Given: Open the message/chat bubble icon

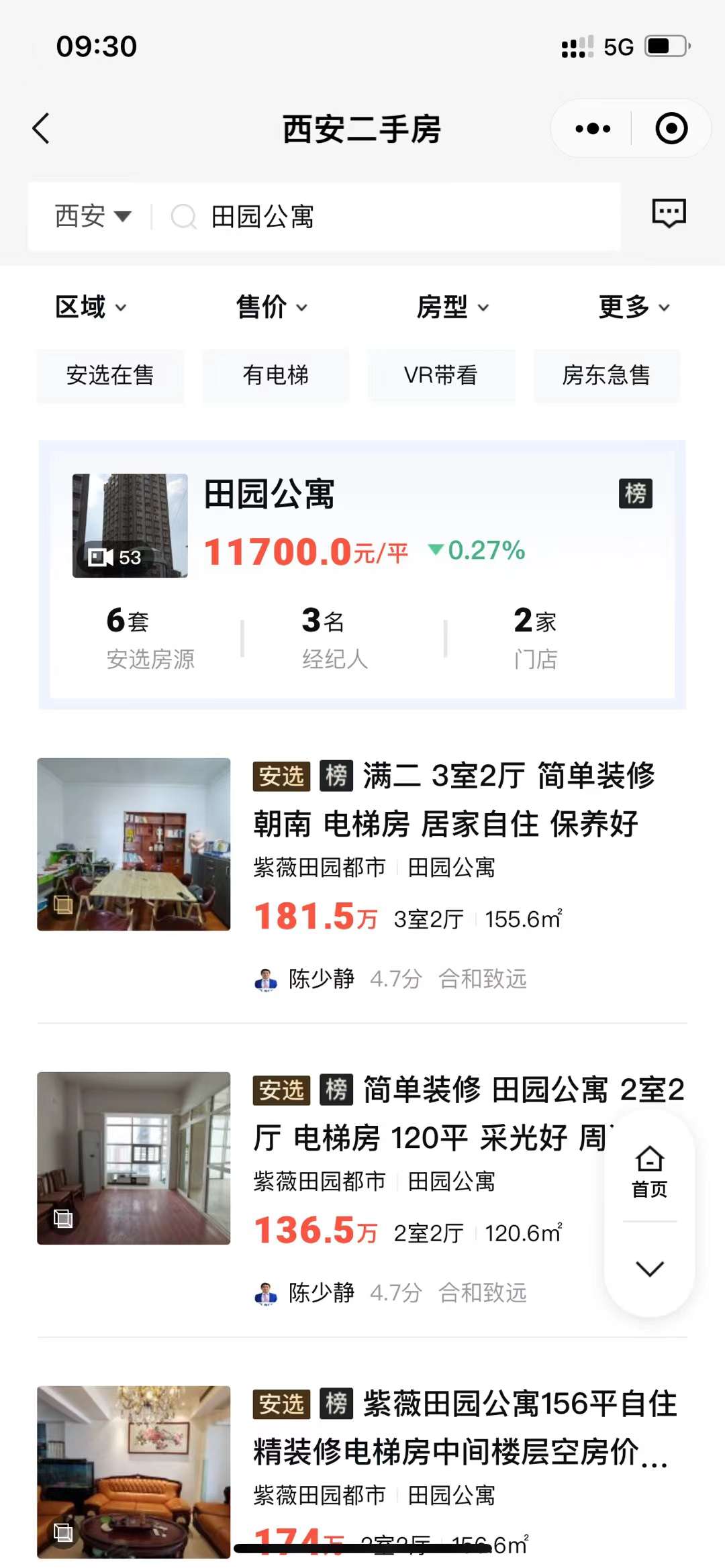Looking at the screenshot, I should [671, 213].
